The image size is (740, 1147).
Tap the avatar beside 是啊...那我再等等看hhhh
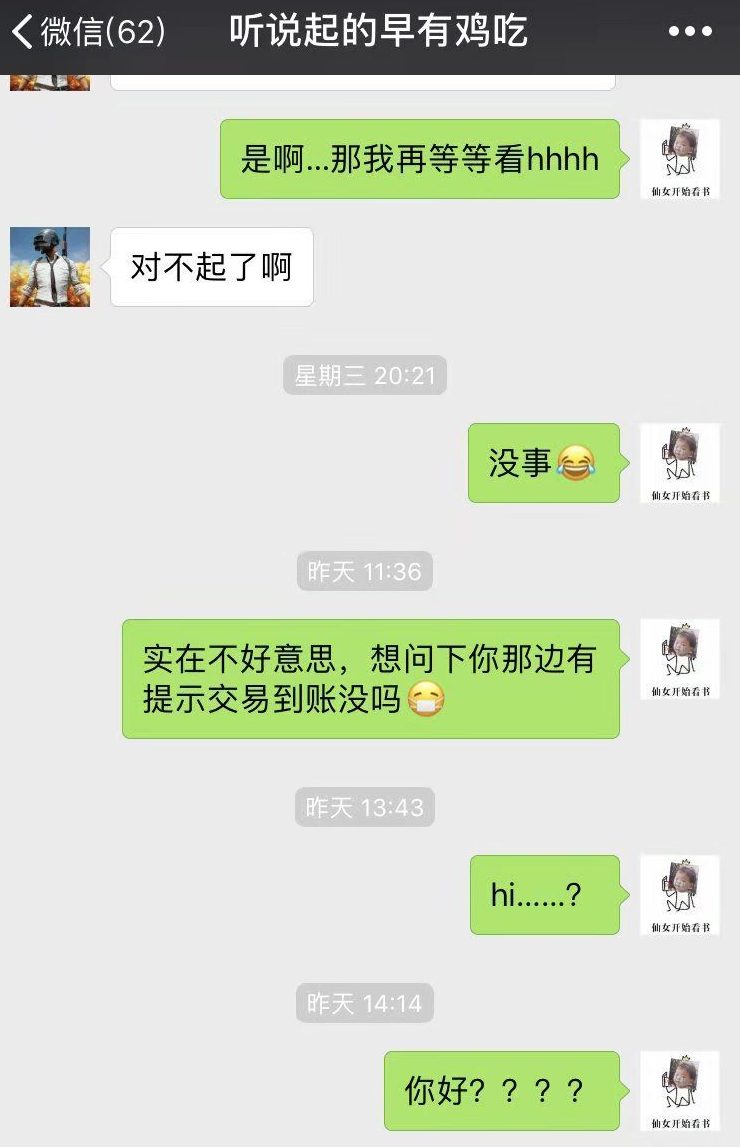tap(680, 159)
